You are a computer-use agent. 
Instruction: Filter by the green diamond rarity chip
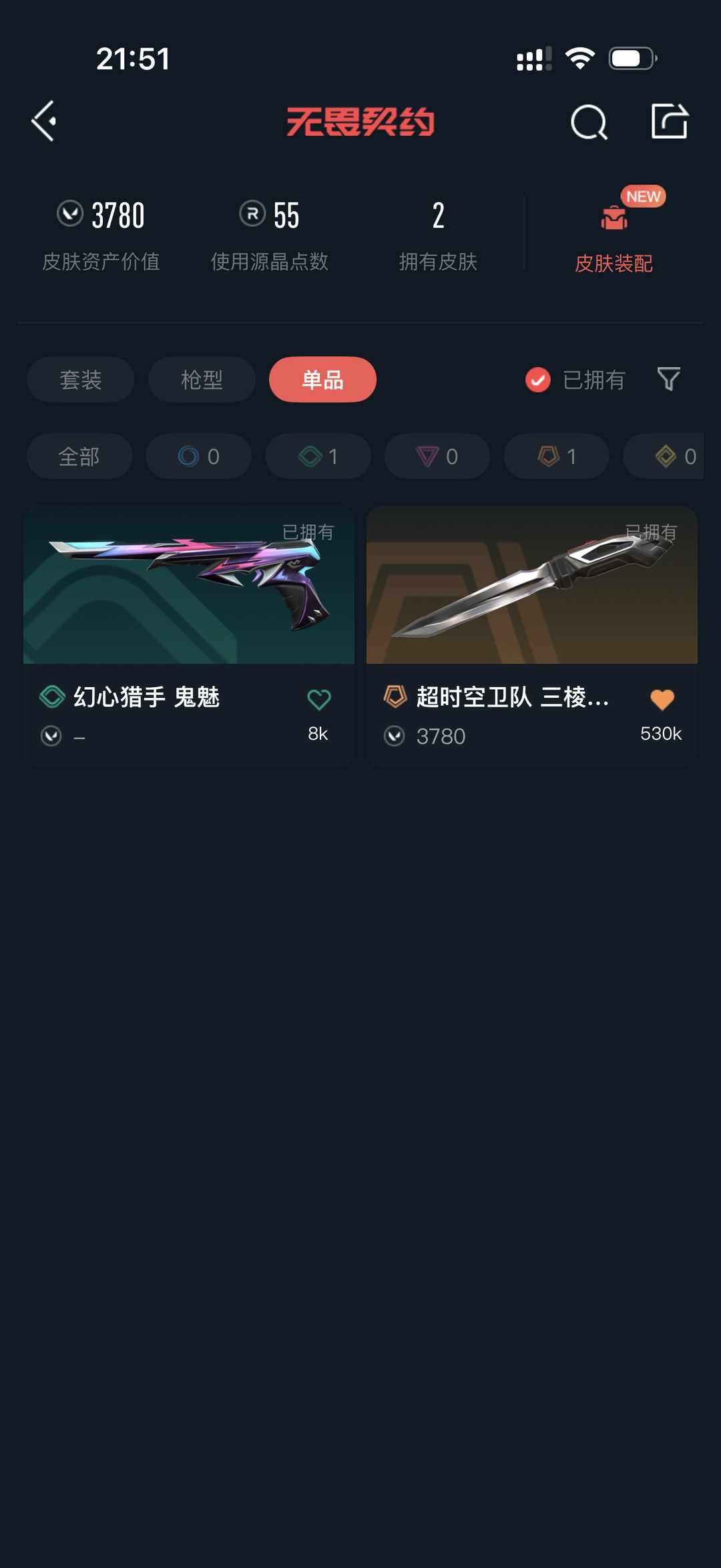pos(318,456)
